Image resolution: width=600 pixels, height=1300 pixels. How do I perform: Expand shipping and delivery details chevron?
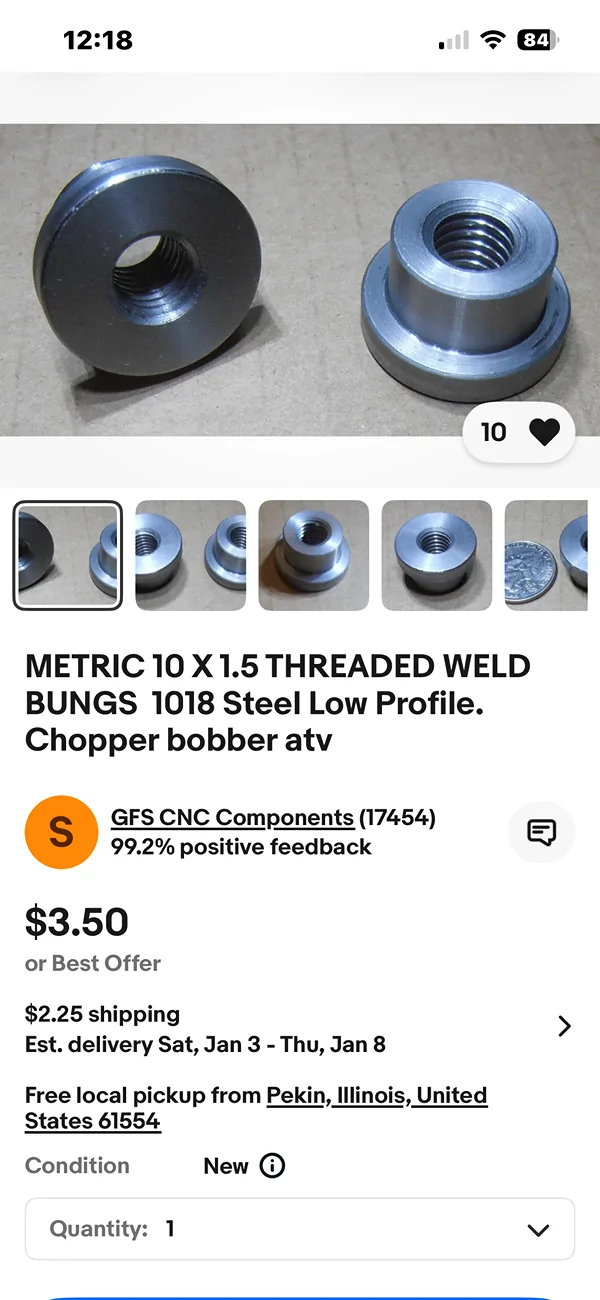coord(564,1026)
